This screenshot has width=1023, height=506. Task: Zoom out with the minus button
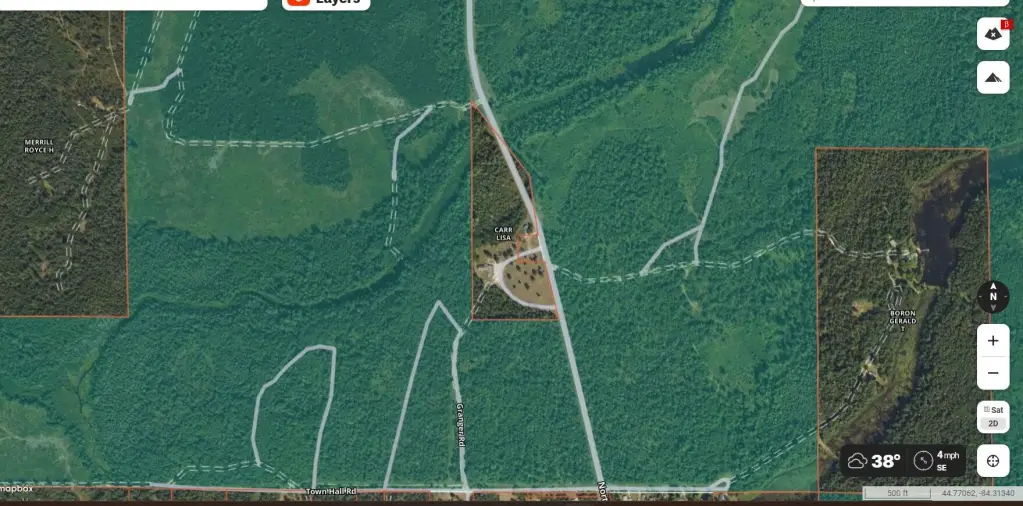[x=992, y=373]
